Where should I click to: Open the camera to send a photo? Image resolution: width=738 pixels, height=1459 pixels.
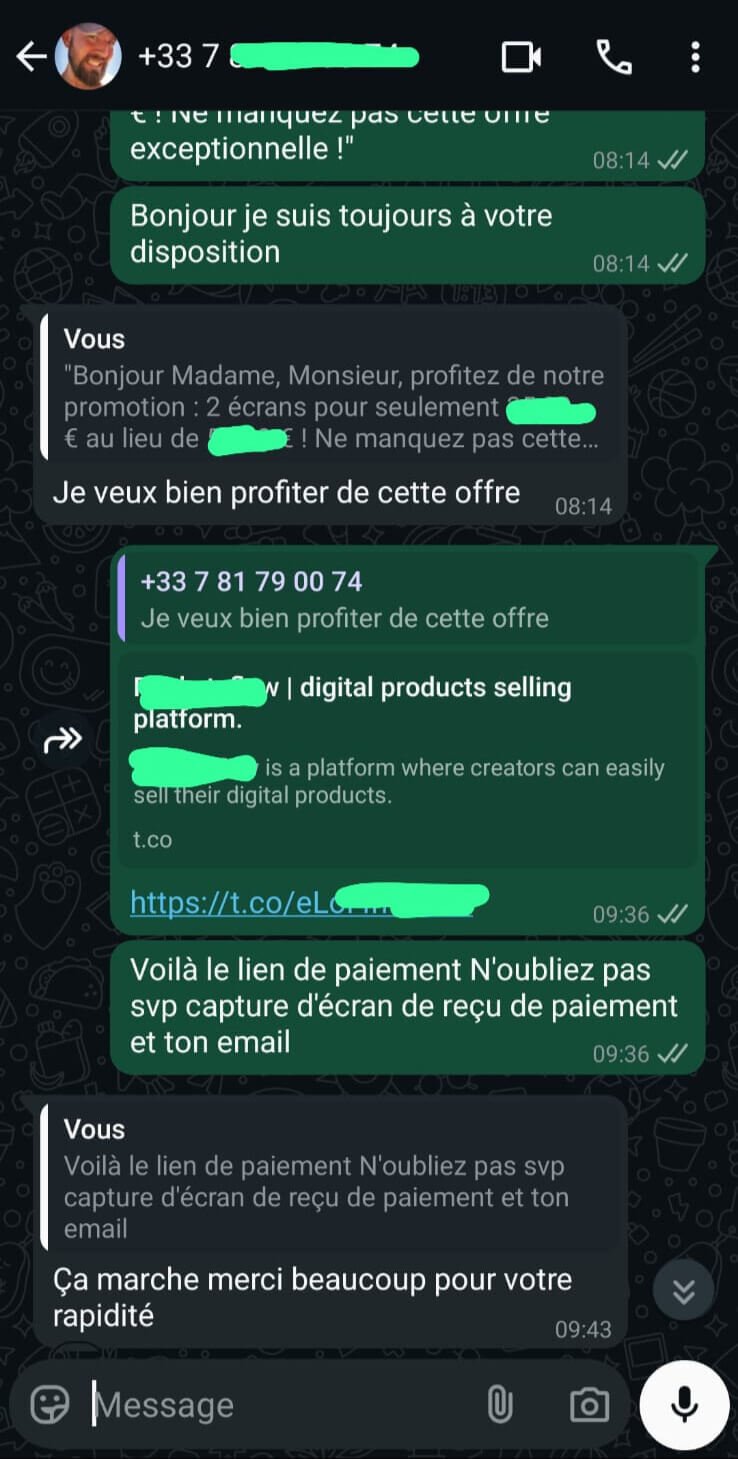[589, 1405]
